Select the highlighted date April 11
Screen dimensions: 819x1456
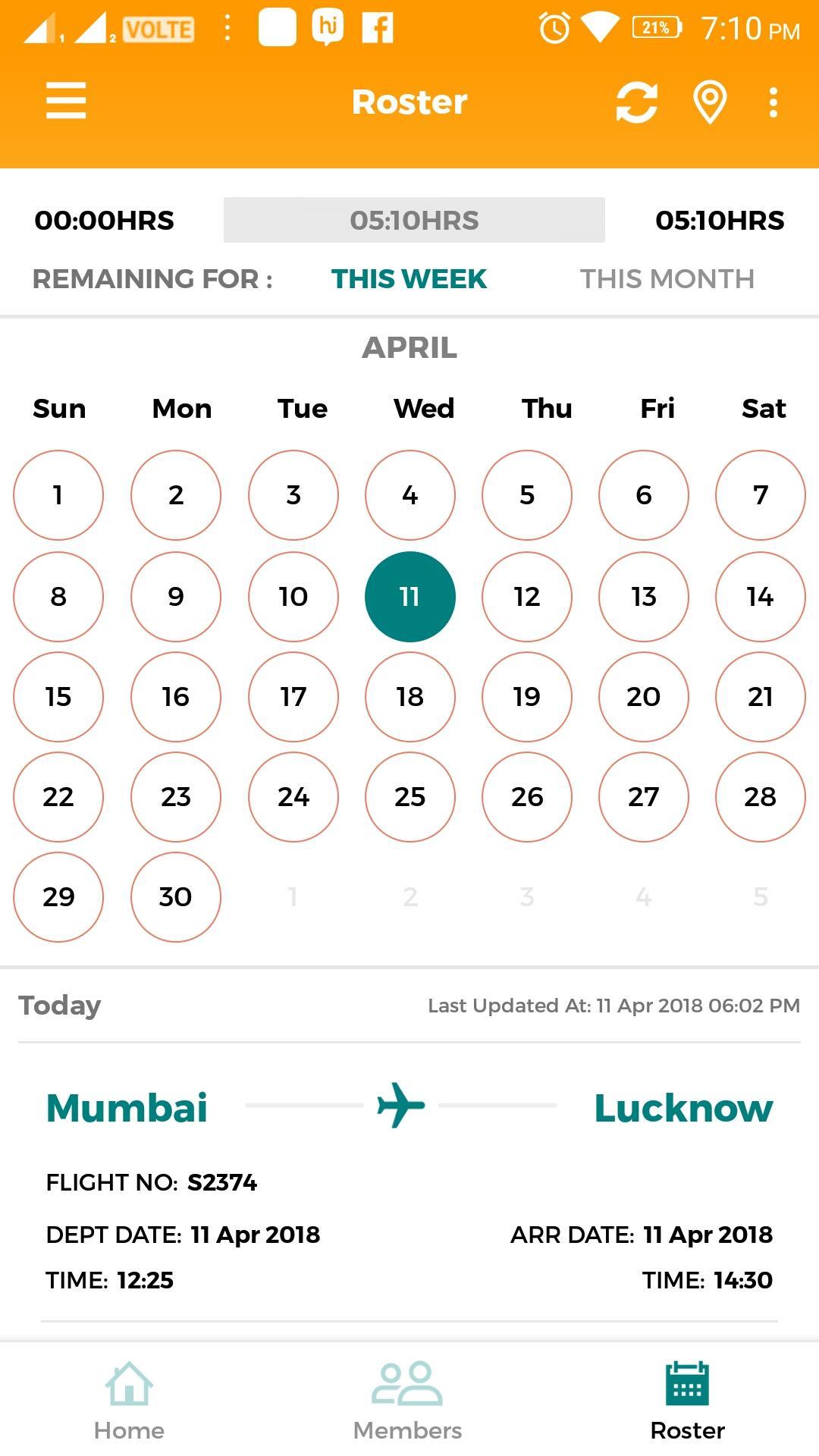pyautogui.click(x=409, y=597)
